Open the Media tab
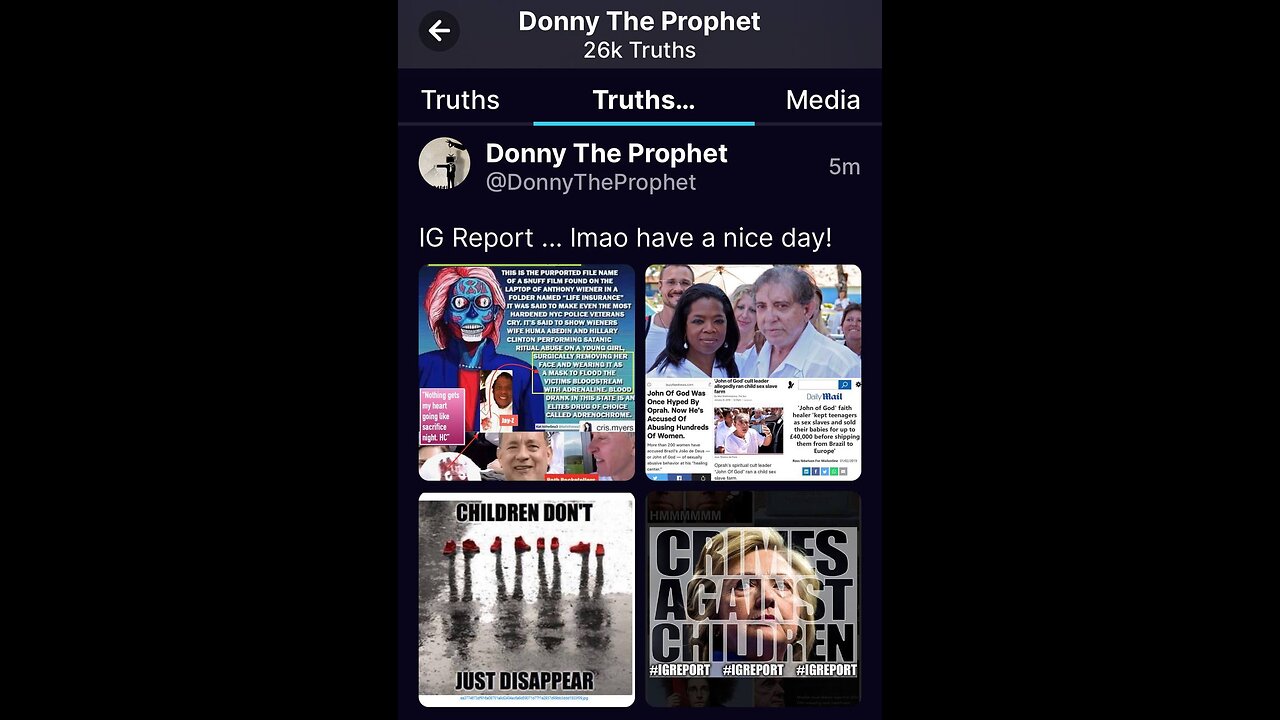Viewport: 1280px width, 720px height. 822,100
